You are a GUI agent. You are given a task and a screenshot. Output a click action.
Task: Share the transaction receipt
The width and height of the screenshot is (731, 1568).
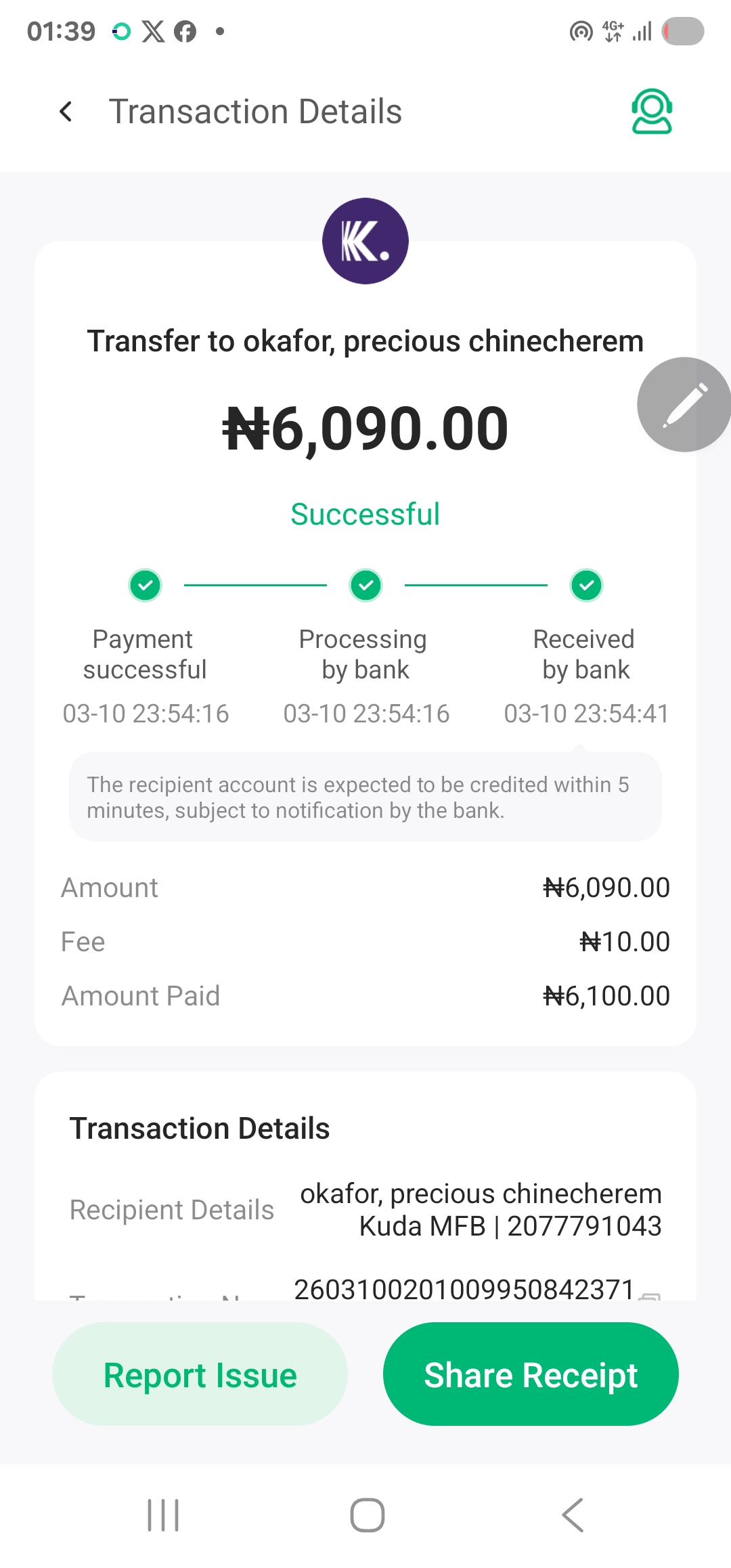click(x=531, y=1374)
